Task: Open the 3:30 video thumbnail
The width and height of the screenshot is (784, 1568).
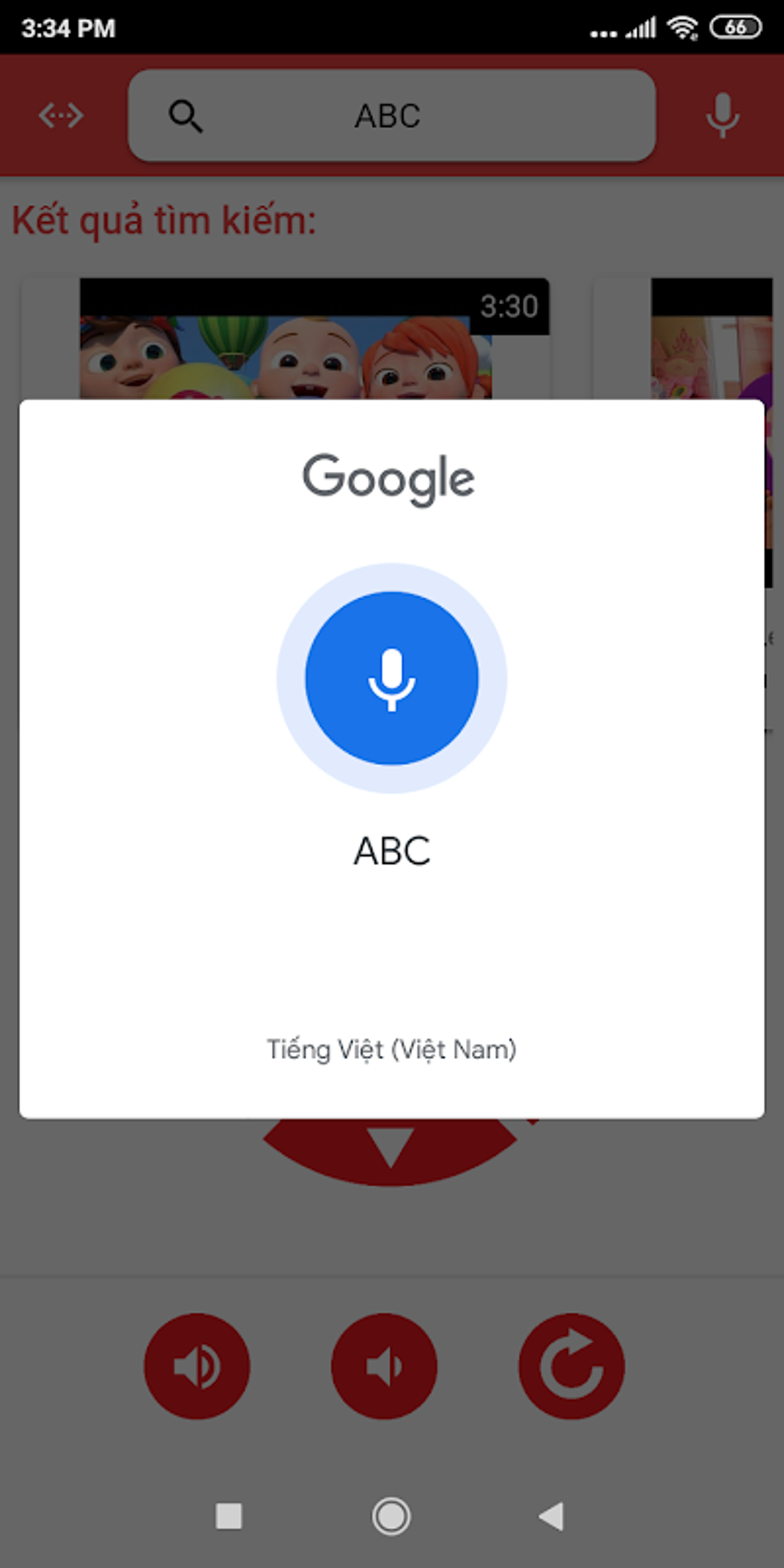Action: 314,338
